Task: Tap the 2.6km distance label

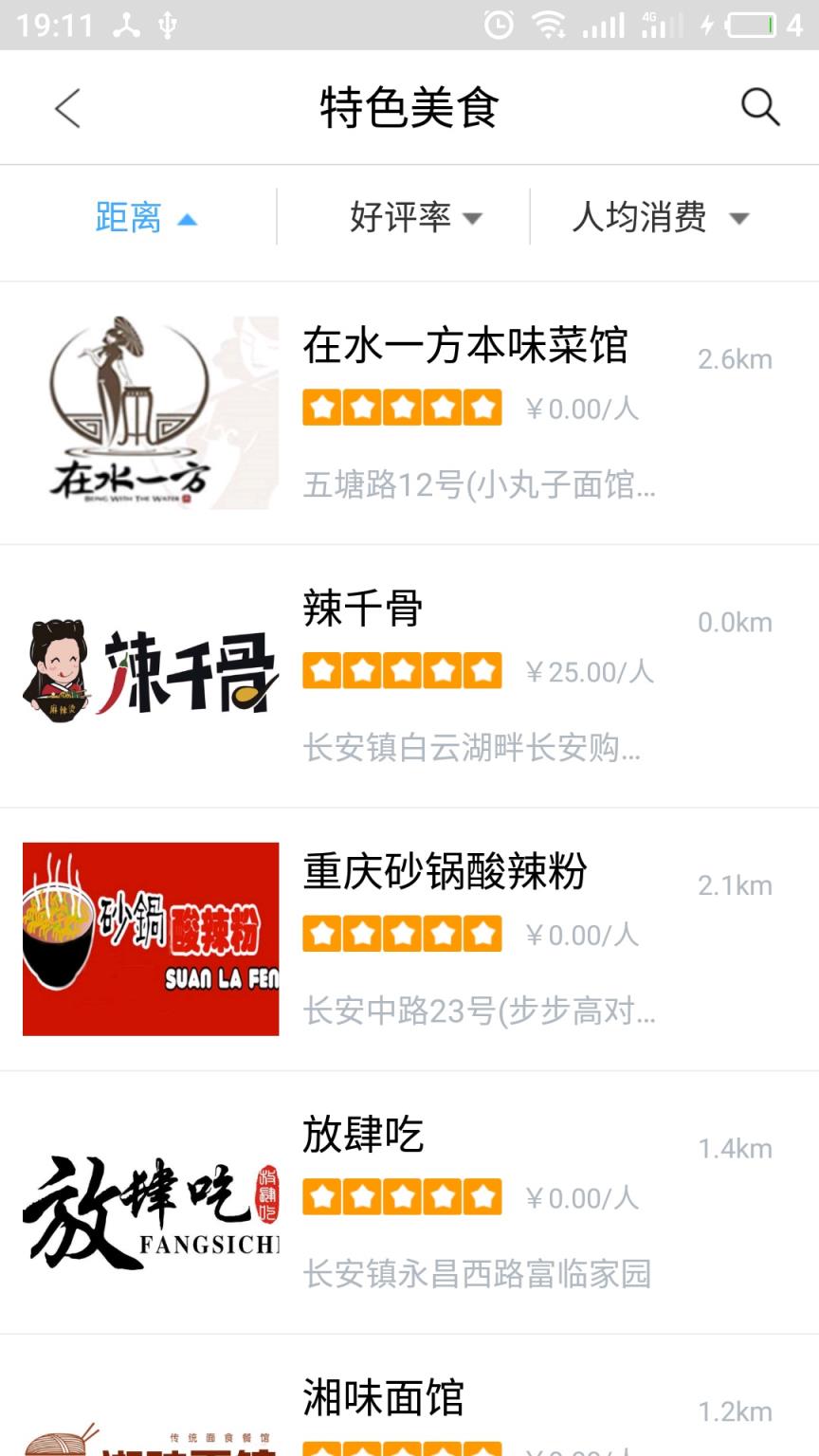Action: [x=735, y=358]
